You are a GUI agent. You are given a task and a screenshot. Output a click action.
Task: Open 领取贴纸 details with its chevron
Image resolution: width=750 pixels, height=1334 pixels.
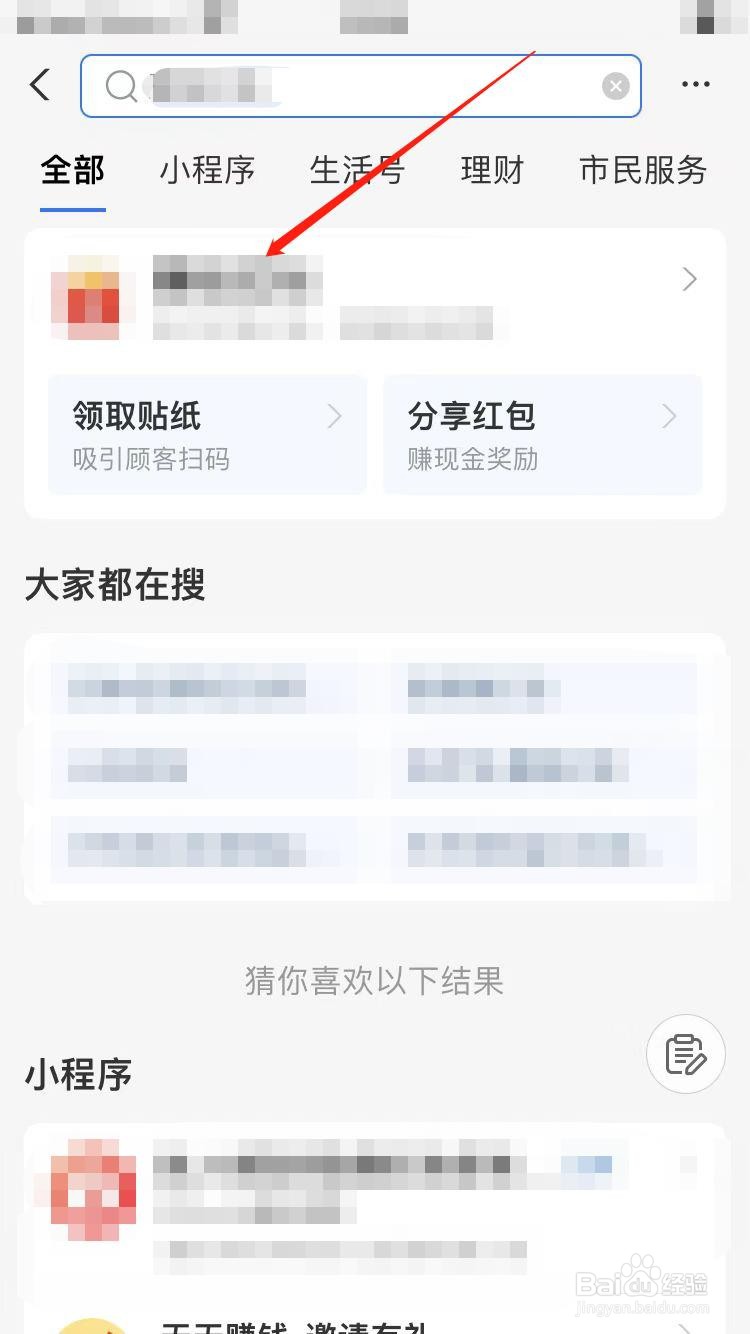pos(335,417)
